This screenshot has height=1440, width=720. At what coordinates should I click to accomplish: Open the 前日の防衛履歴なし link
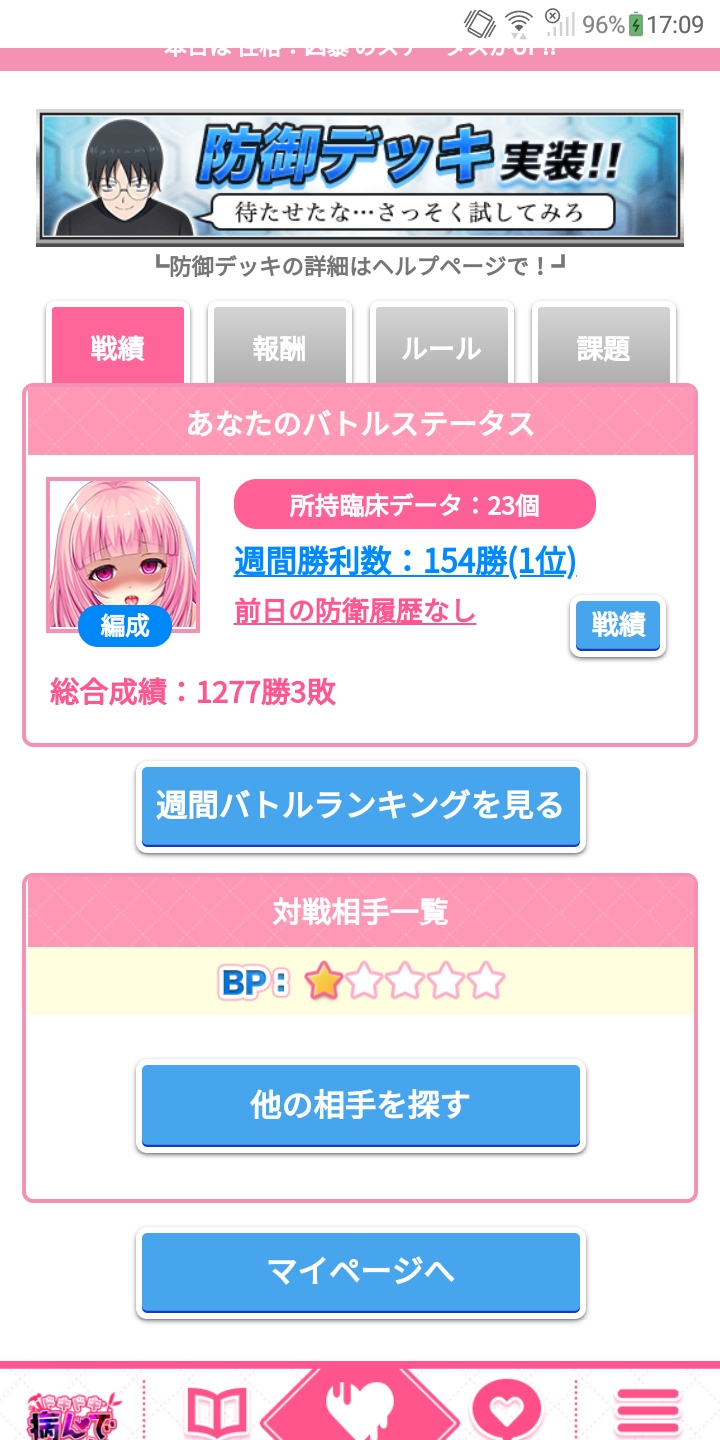click(x=355, y=610)
